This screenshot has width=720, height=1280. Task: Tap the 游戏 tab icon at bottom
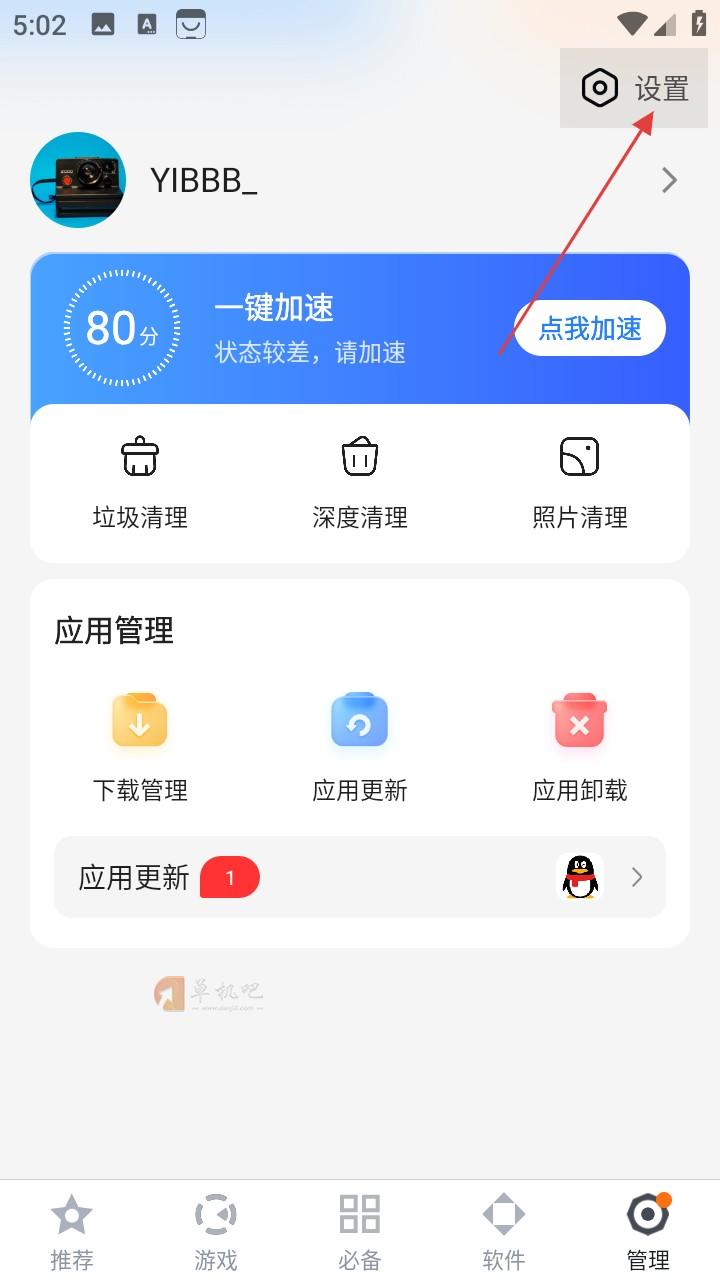coord(215,1213)
